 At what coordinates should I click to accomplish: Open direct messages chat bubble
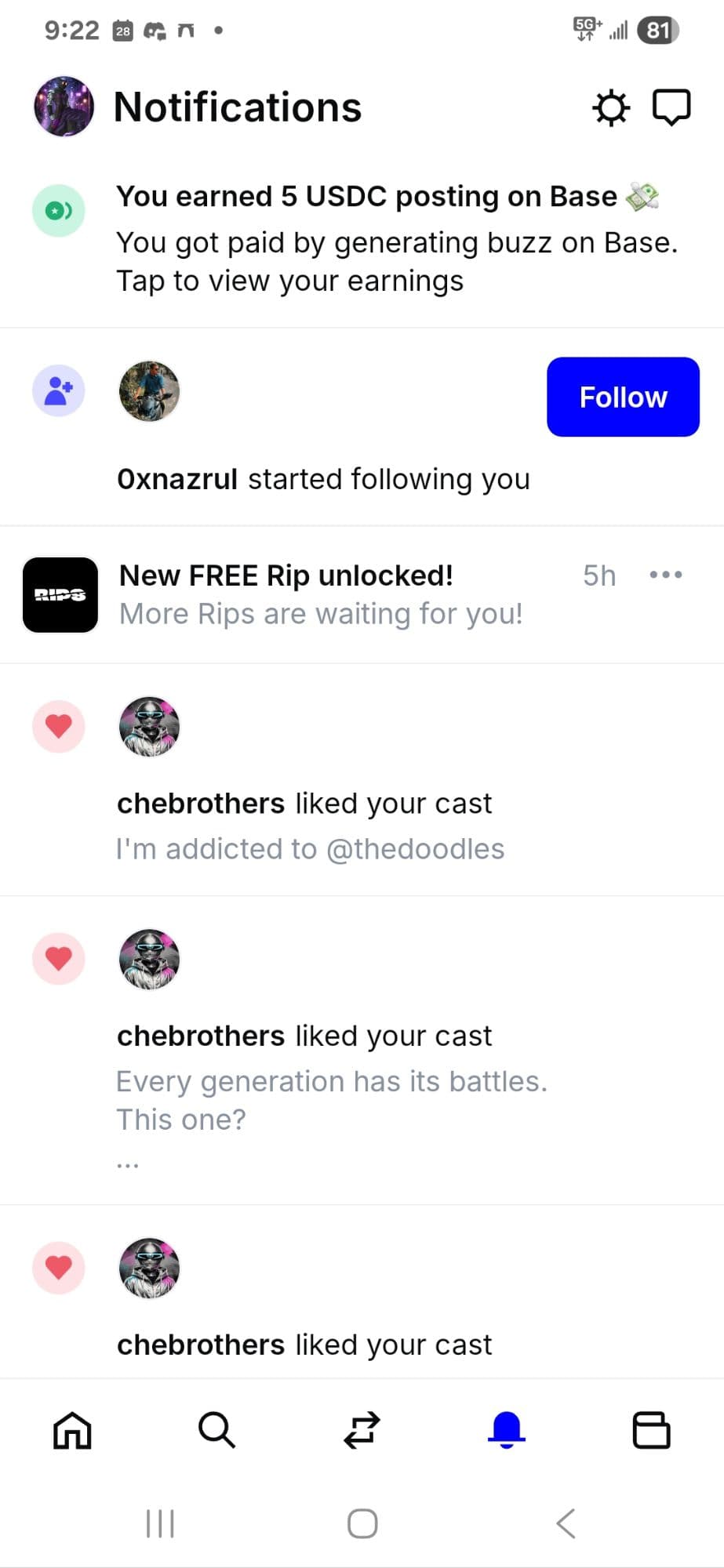[x=671, y=107]
